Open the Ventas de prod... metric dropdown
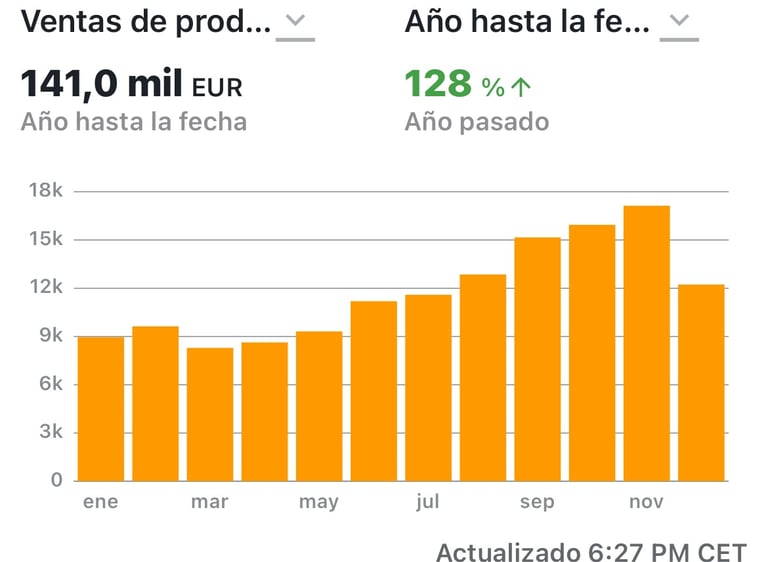The height and width of the screenshot is (562, 768). (295, 23)
